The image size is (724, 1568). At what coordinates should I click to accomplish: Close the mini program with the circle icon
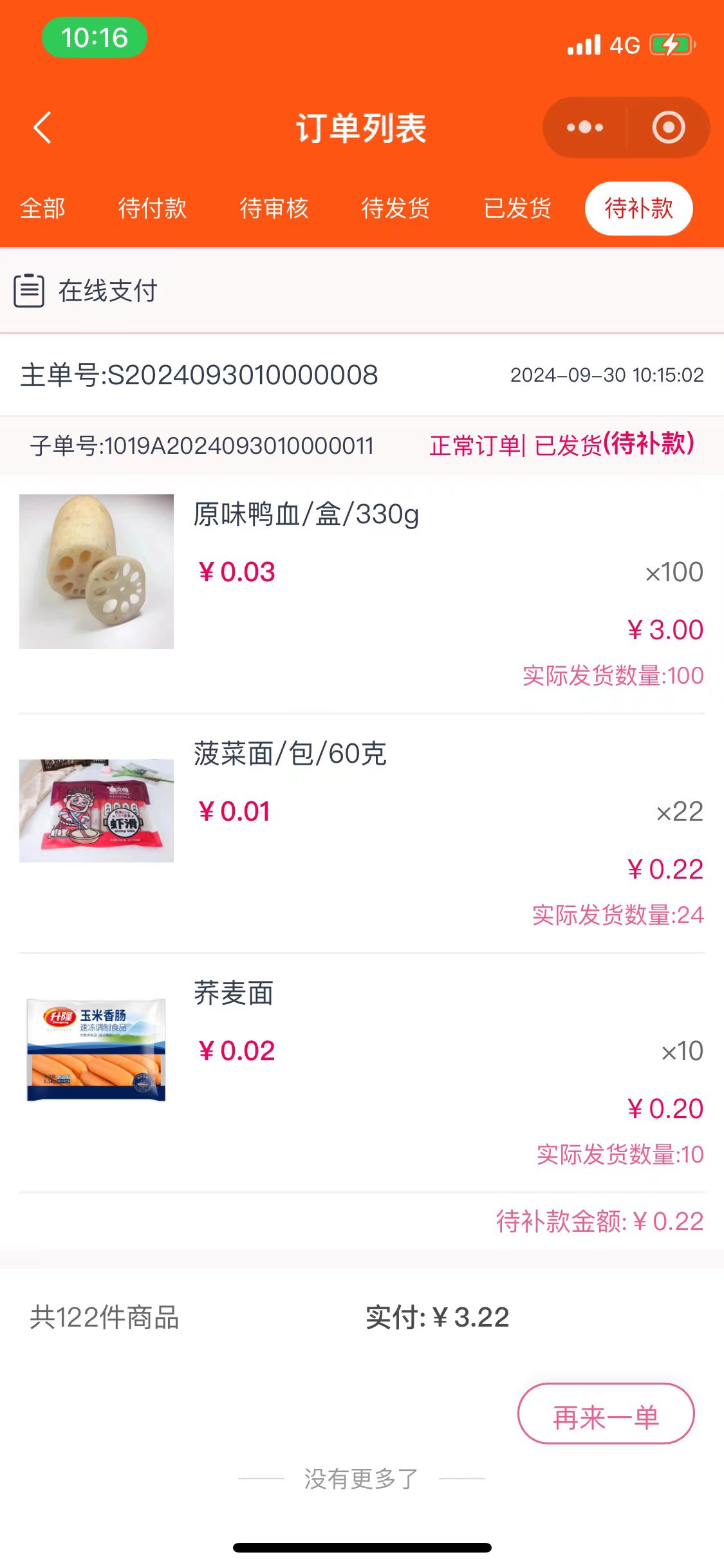669,127
